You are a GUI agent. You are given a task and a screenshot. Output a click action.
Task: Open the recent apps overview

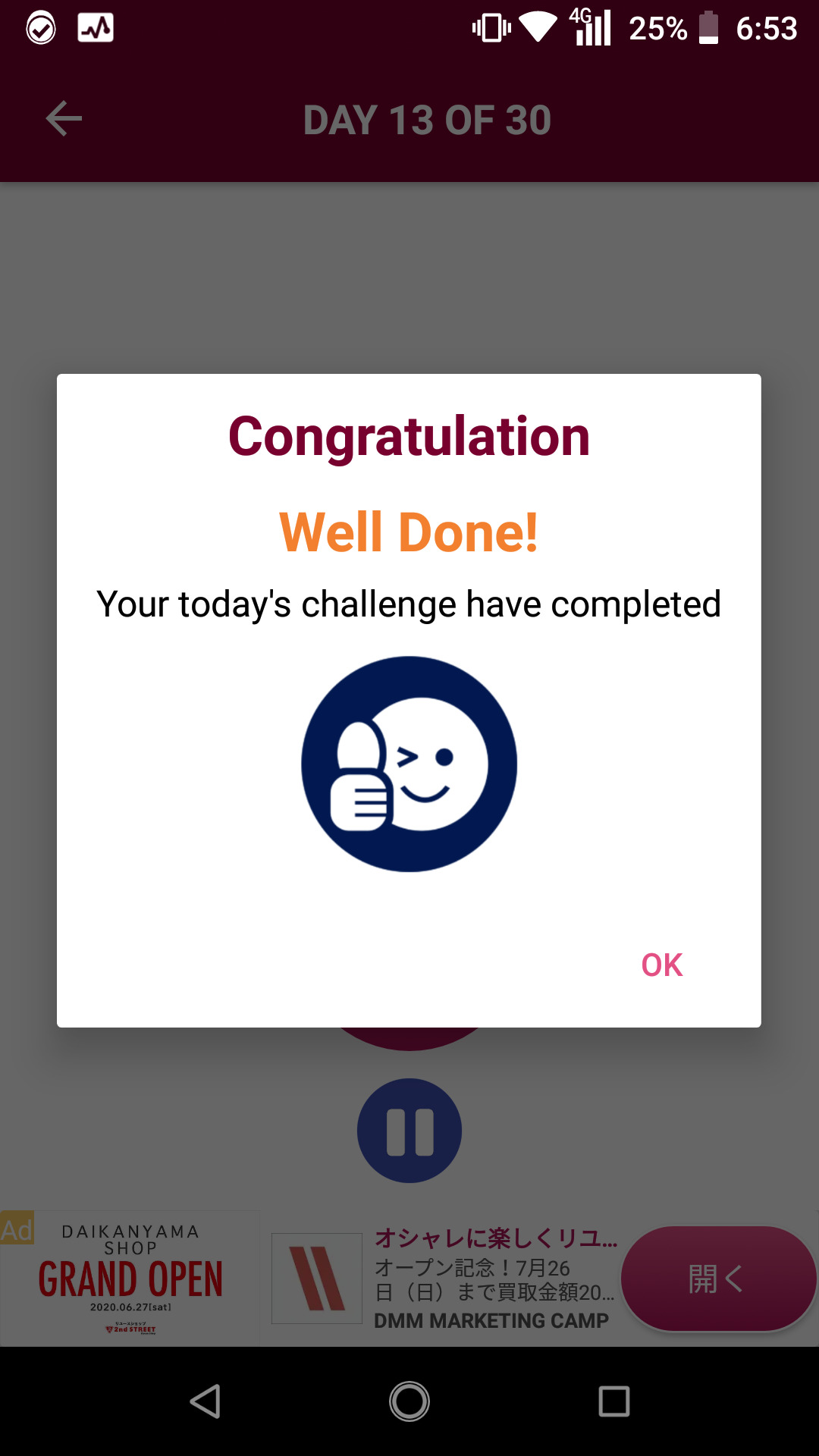point(613,1401)
